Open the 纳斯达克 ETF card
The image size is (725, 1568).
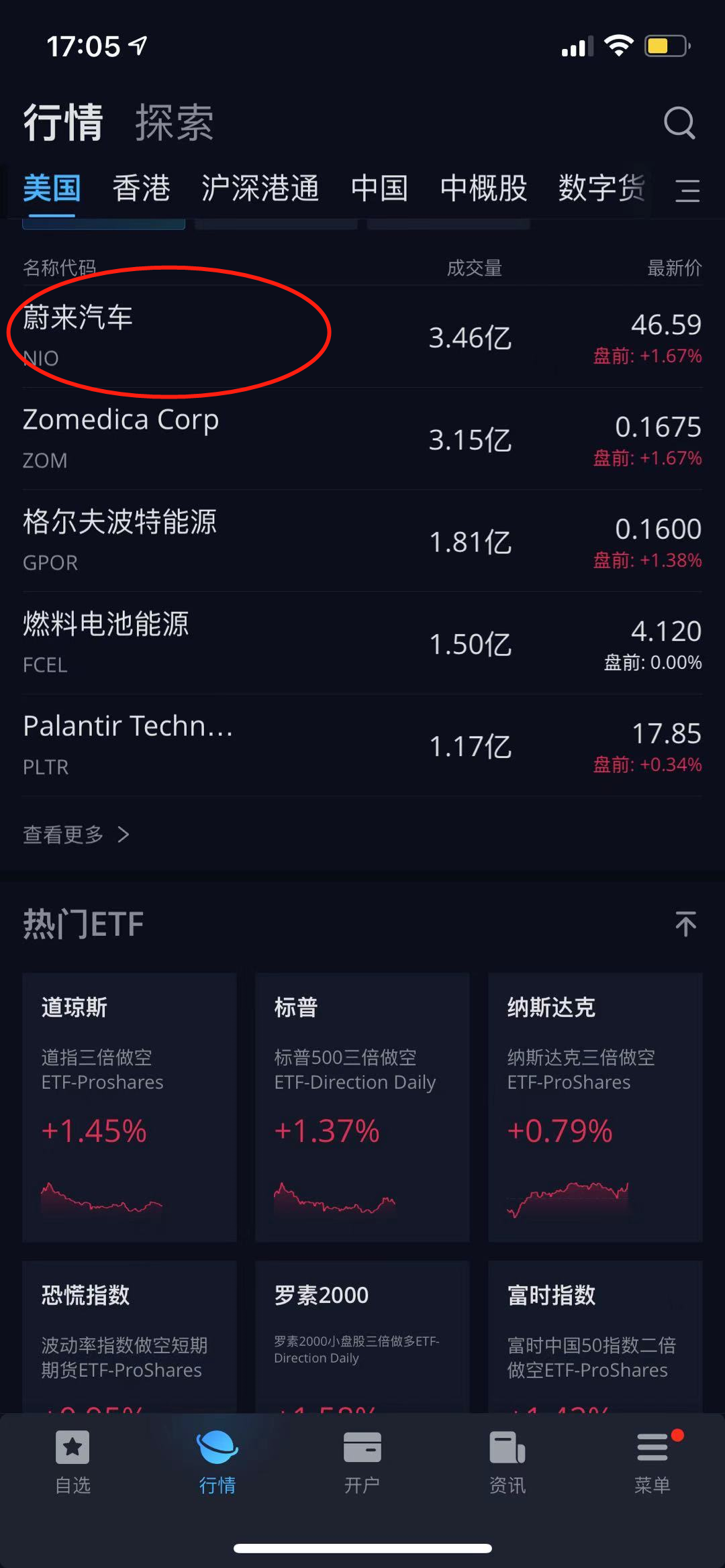coord(595,1106)
